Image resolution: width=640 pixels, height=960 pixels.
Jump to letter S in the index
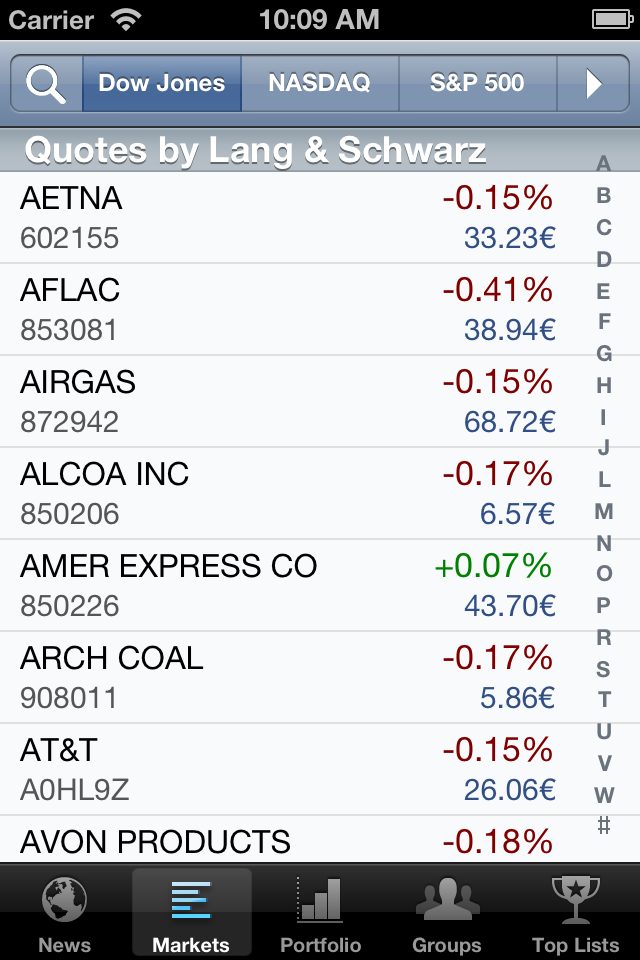pos(604,668)
